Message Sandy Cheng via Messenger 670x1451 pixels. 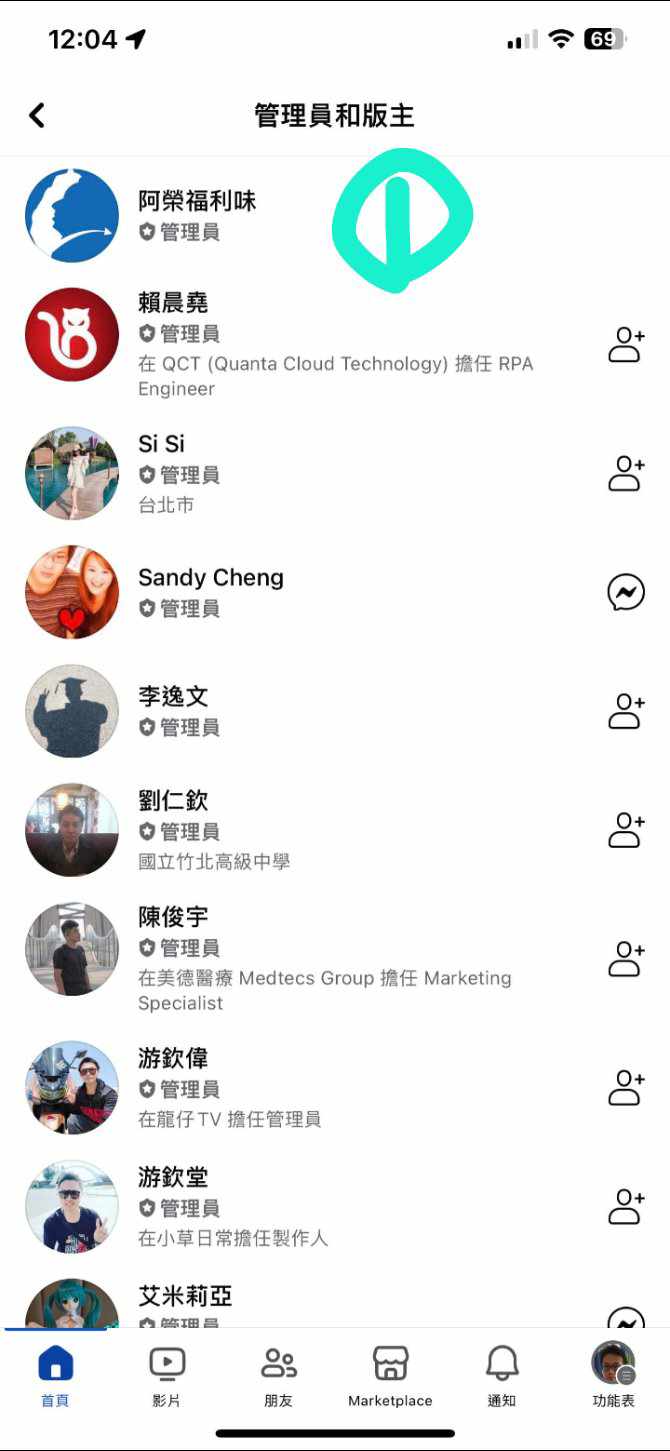[626, 593]
